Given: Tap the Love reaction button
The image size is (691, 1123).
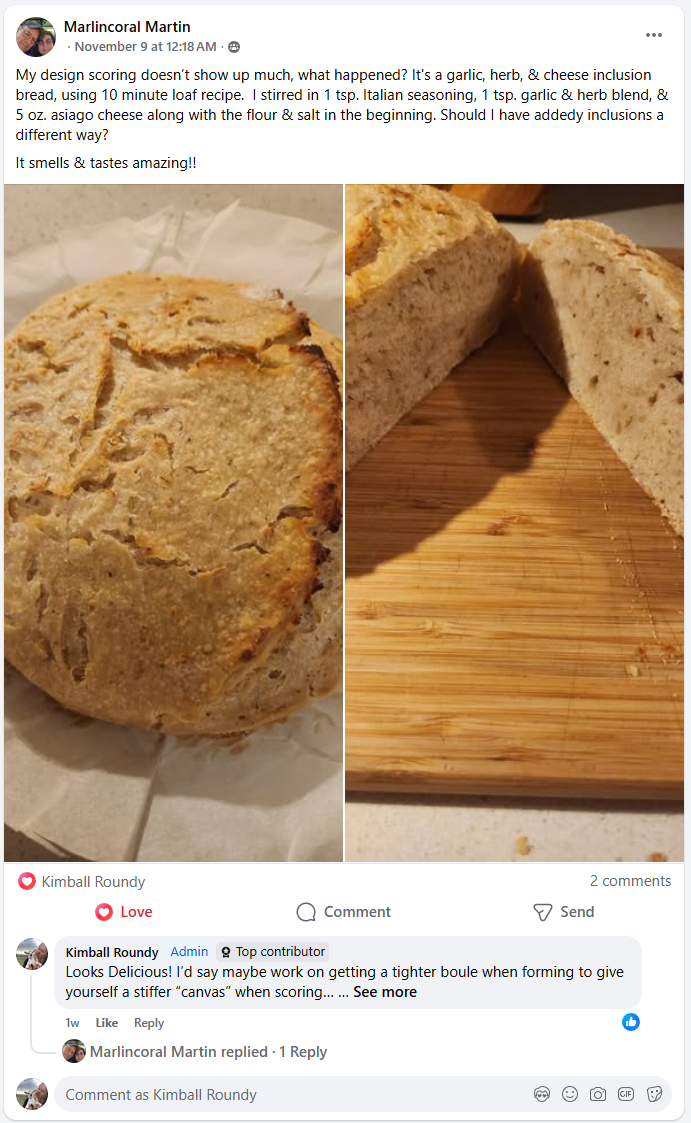Looking at the screenshot, I should 124,912.
